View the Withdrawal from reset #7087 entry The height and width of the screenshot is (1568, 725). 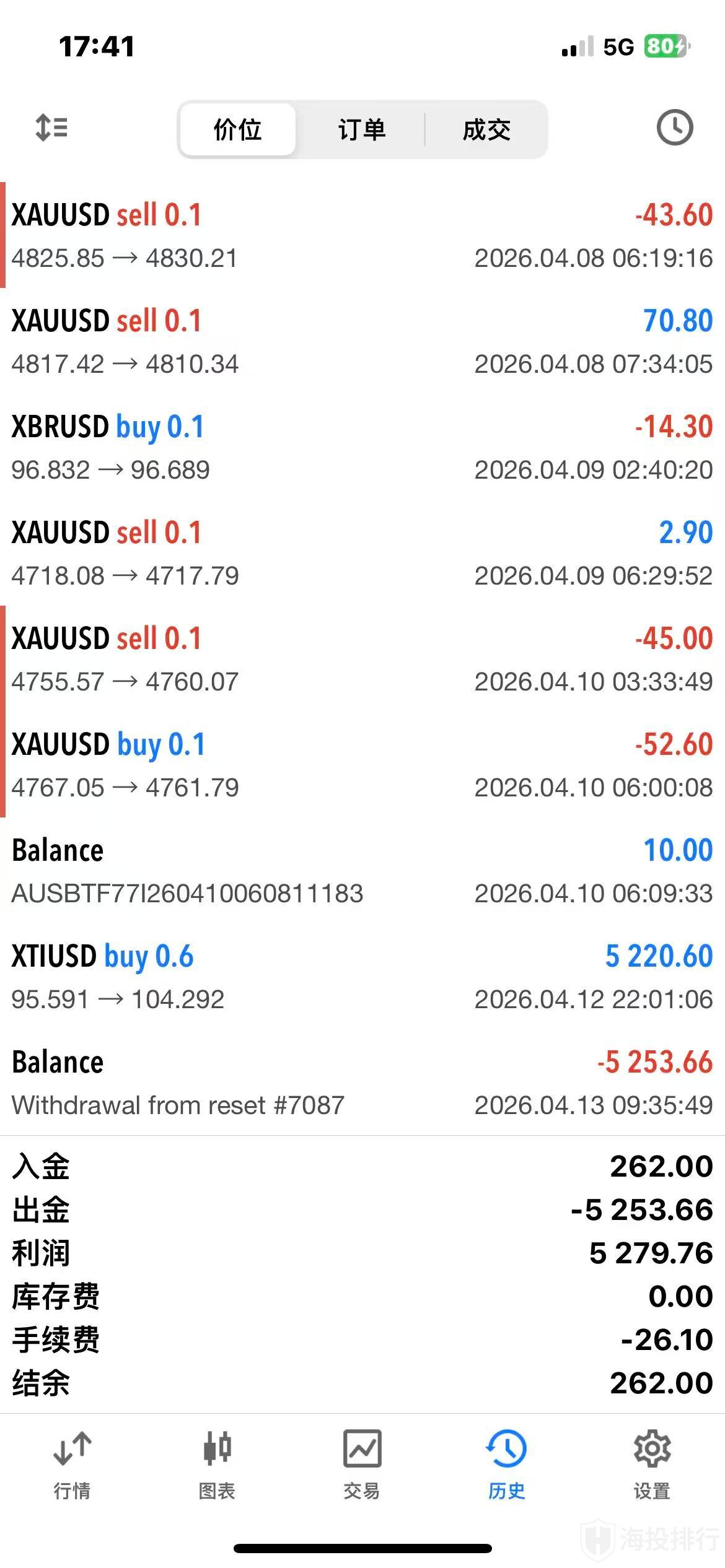point(362,1082)
